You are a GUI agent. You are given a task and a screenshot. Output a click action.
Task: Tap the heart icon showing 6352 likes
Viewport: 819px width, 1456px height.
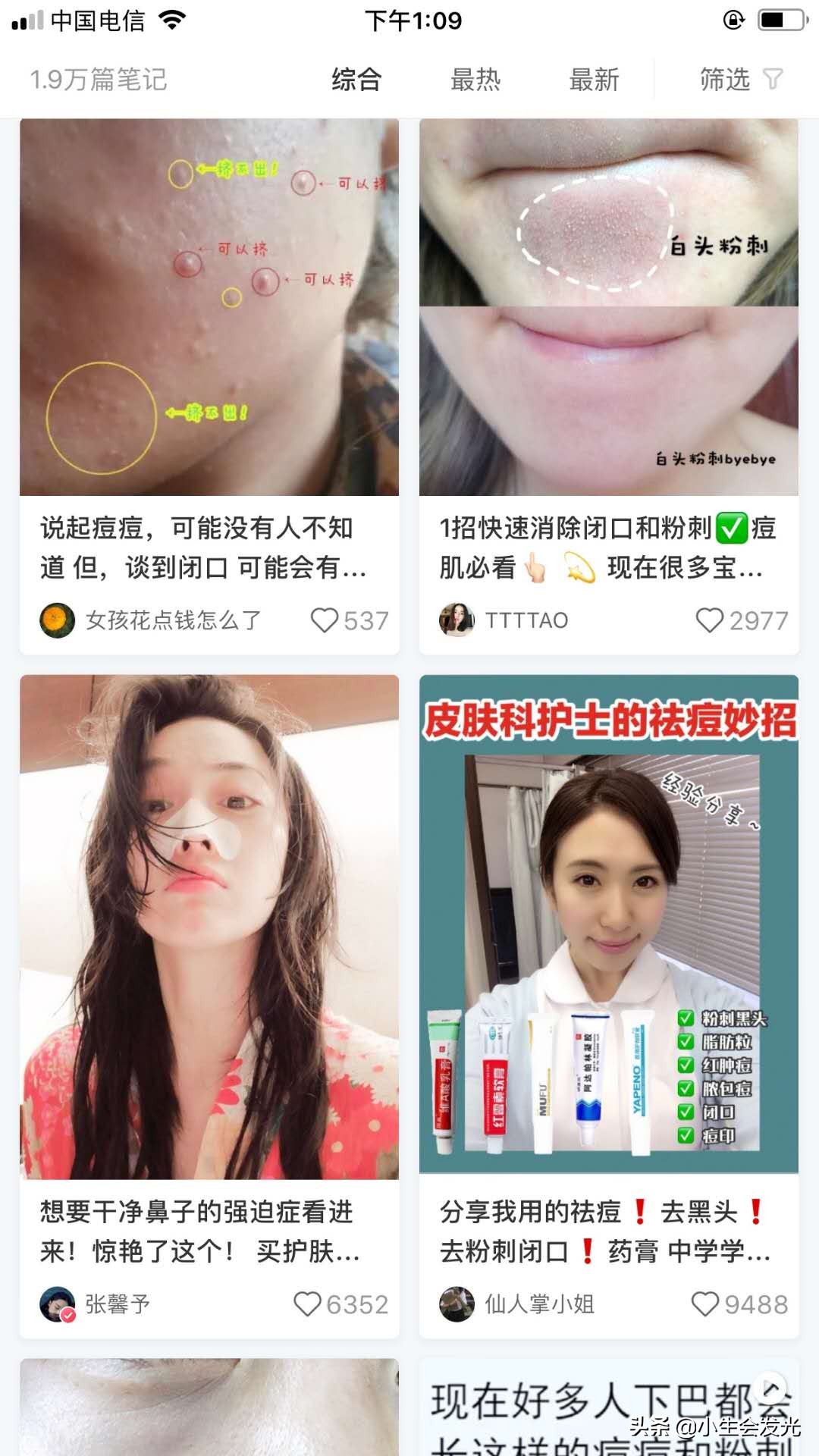pyautogui.click(x=307, y=1302)
